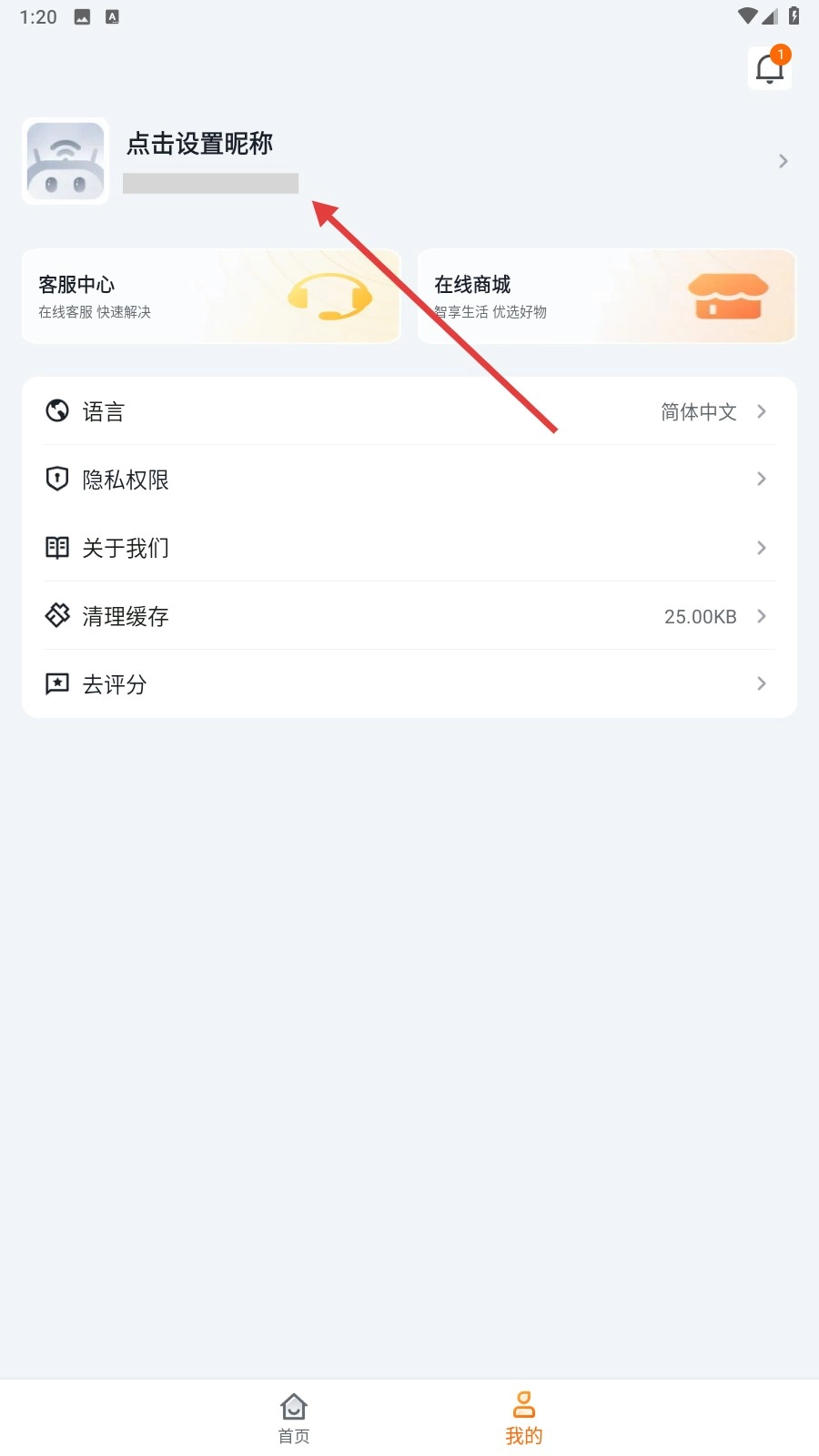Select 清理缓存 to clear cache
This screenshot has width=819, height=1456.
(409, 616)
